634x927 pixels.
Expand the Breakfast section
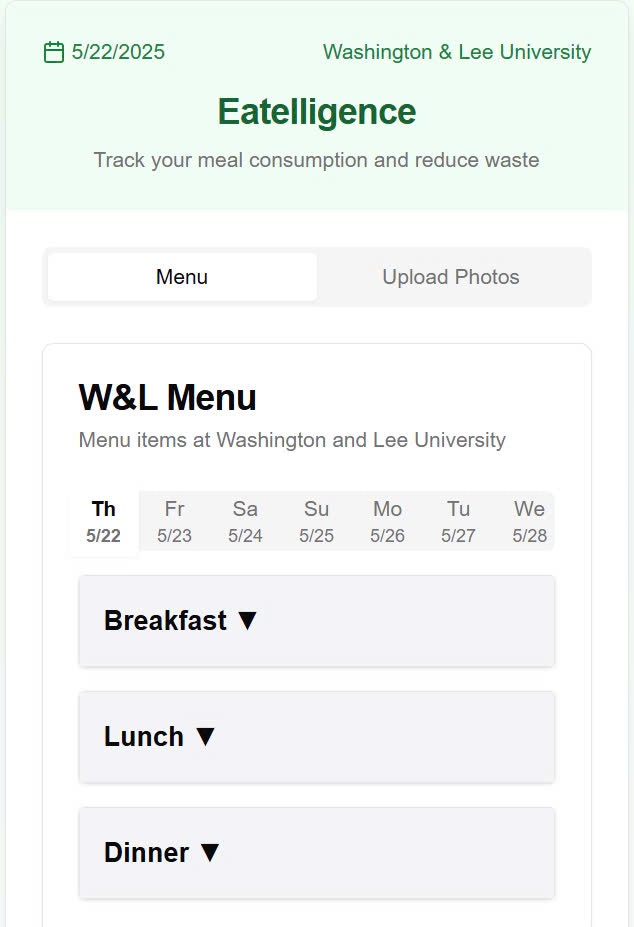(317, 621)
